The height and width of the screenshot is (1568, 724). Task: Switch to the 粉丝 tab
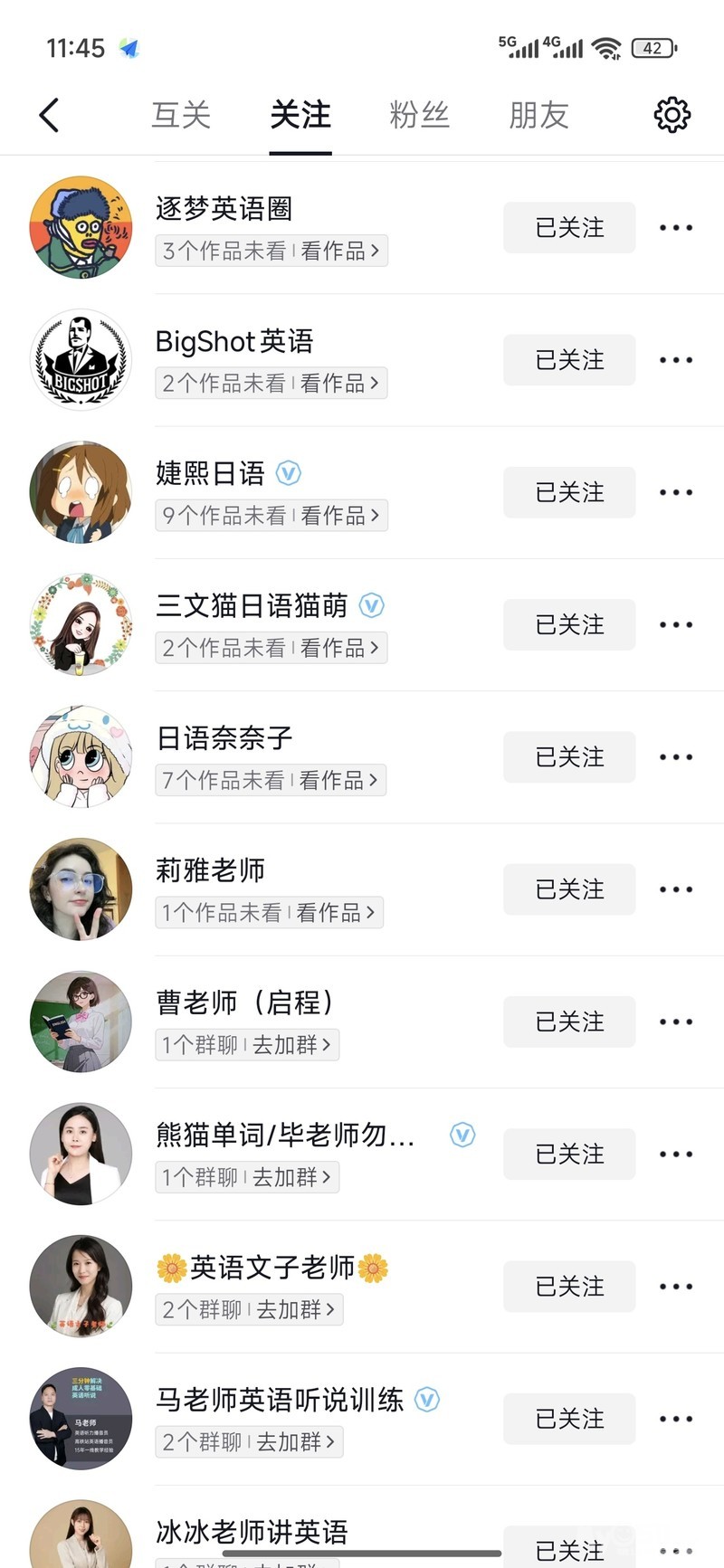point(419,115)
